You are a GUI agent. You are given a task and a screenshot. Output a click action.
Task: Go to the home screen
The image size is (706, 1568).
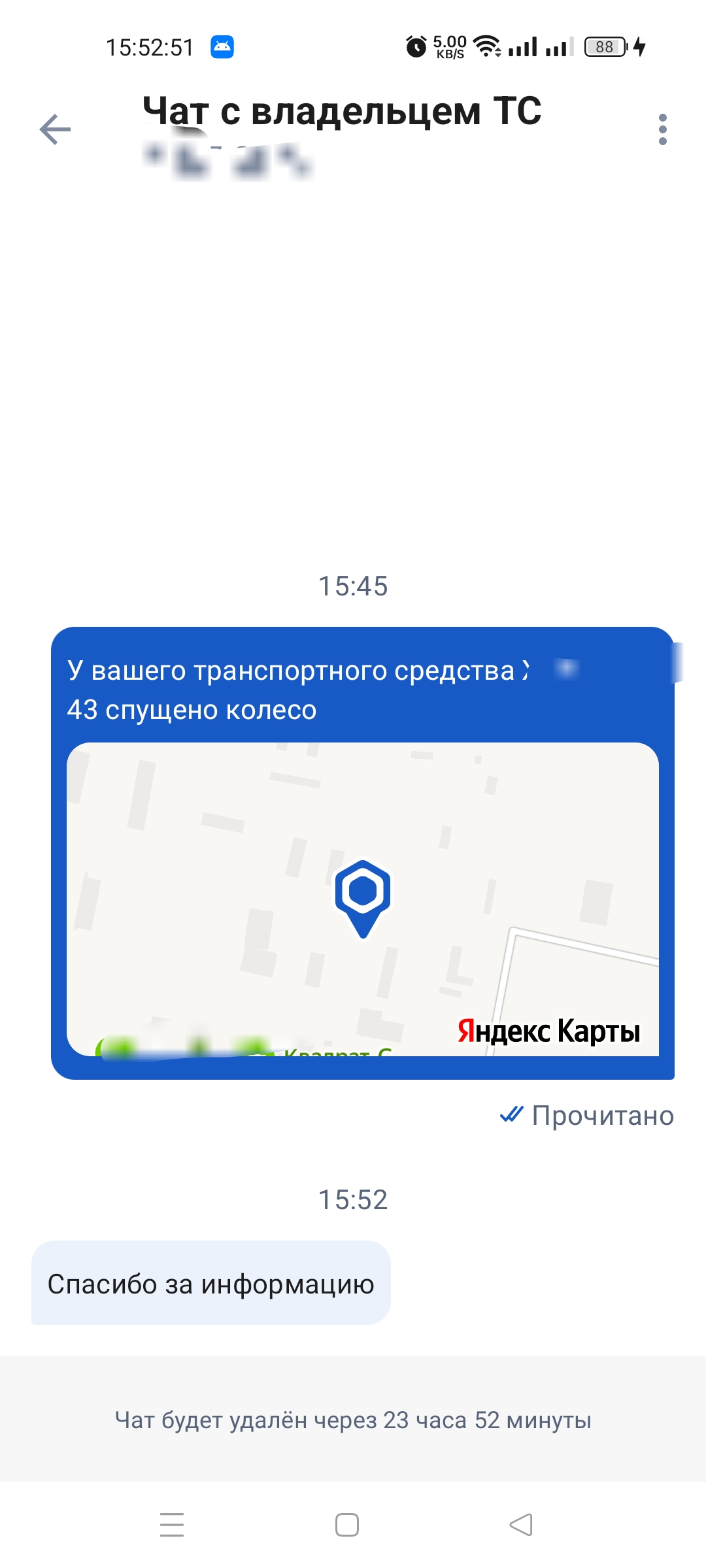coord(346,1525)
